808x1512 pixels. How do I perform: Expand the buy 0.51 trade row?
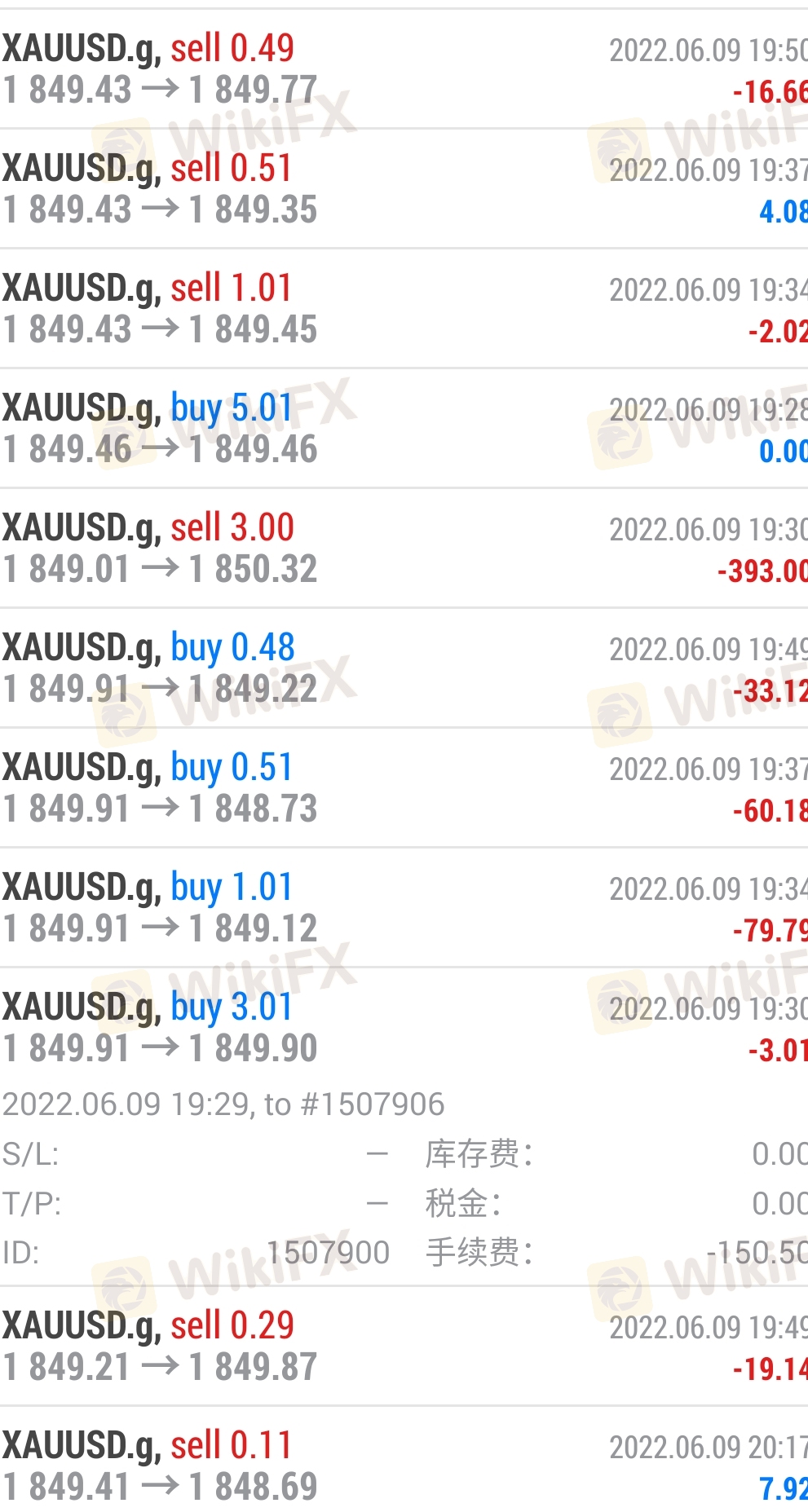(404, 788)
